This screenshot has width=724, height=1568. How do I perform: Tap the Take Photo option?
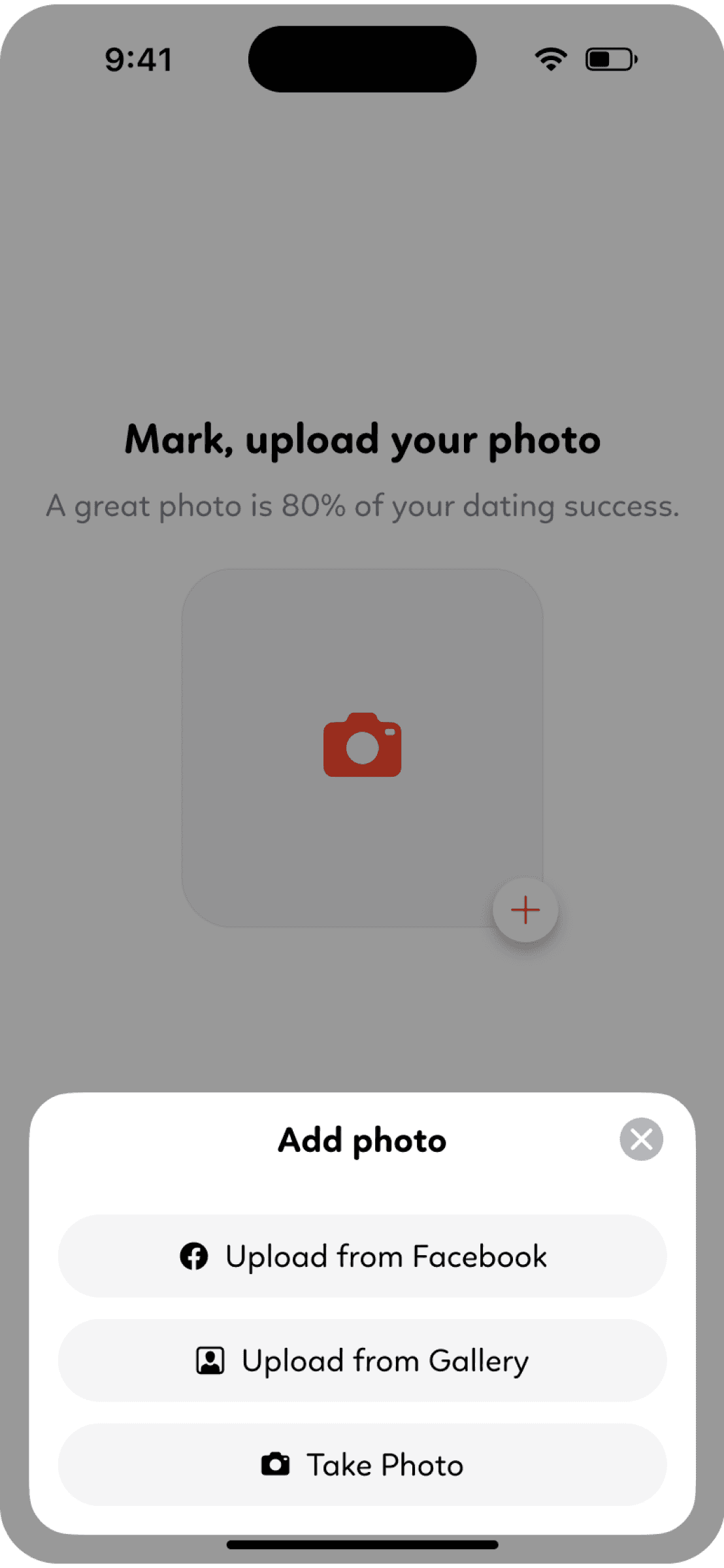pyautogui.click(x=362, y=1465)
